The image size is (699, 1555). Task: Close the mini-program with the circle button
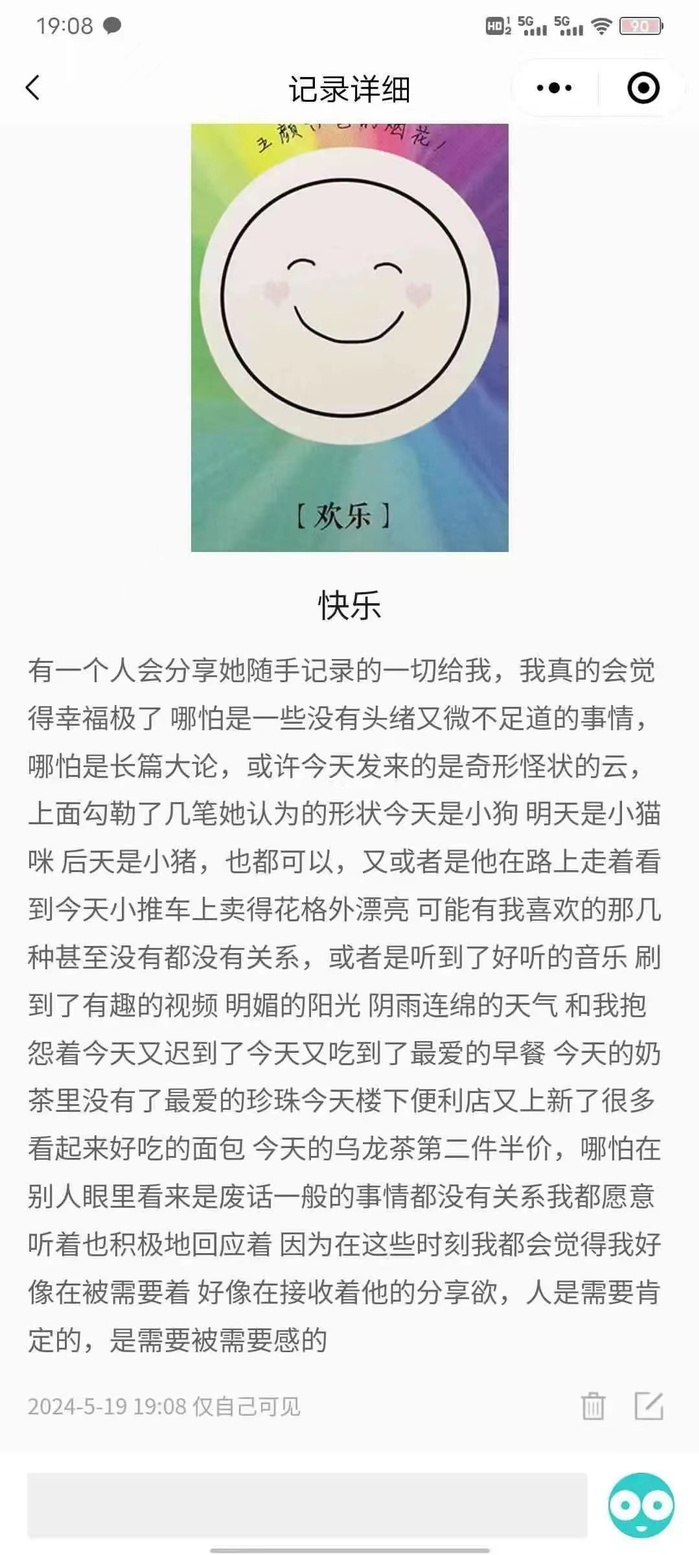643,88
